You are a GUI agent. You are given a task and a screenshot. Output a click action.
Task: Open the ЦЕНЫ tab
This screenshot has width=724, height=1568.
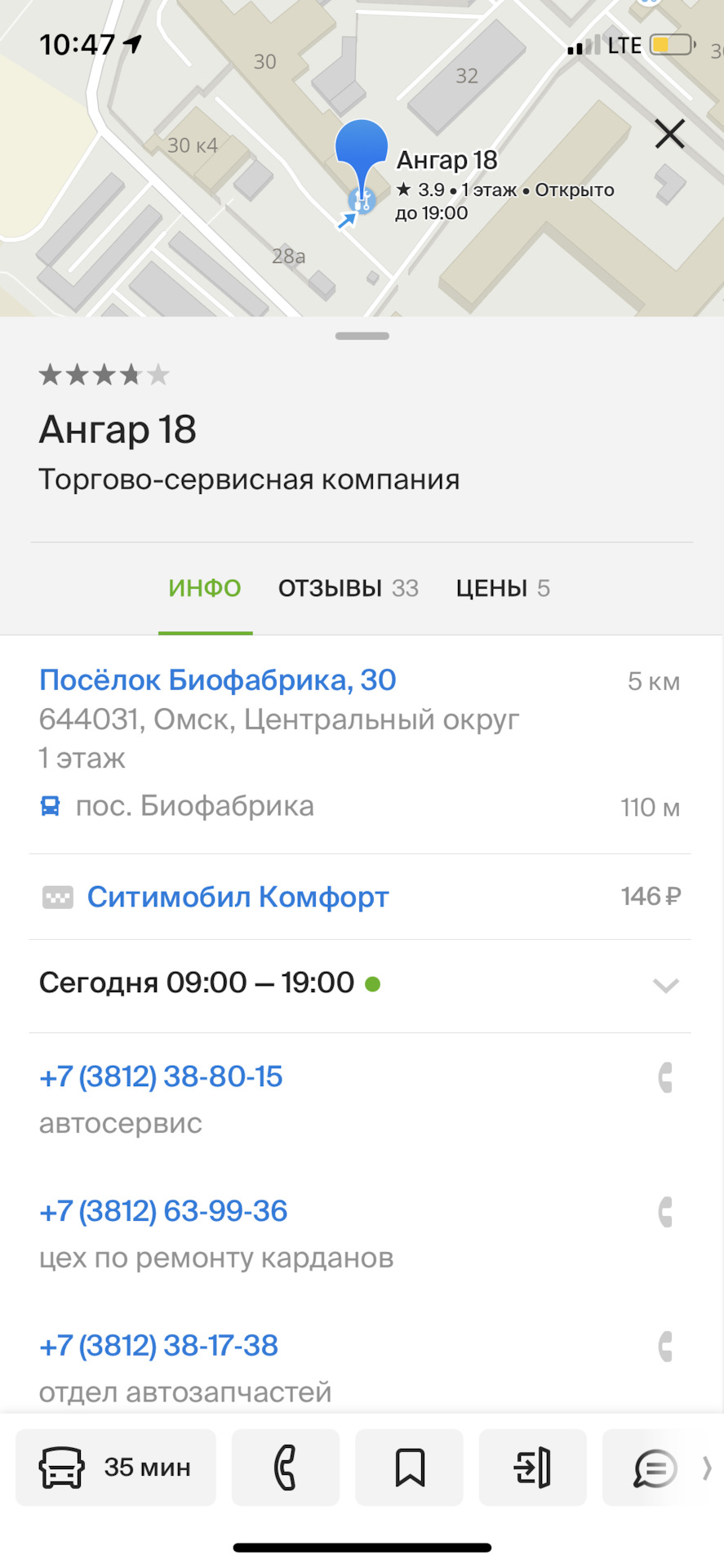504,588
